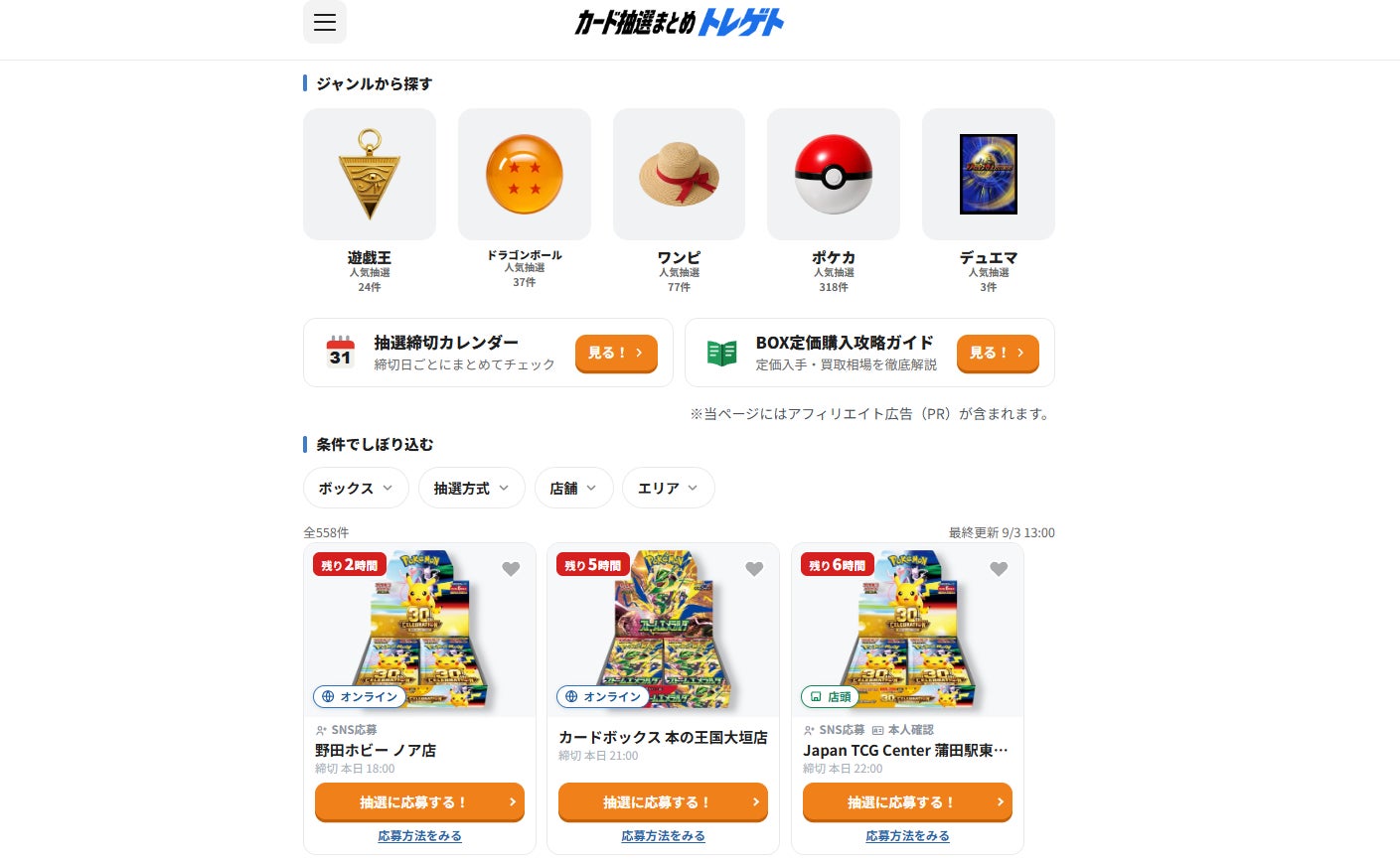View 応募方法をみる for Japan TCG Center
This screenshot has height=865, width=1400.
[x=907, y=836]
